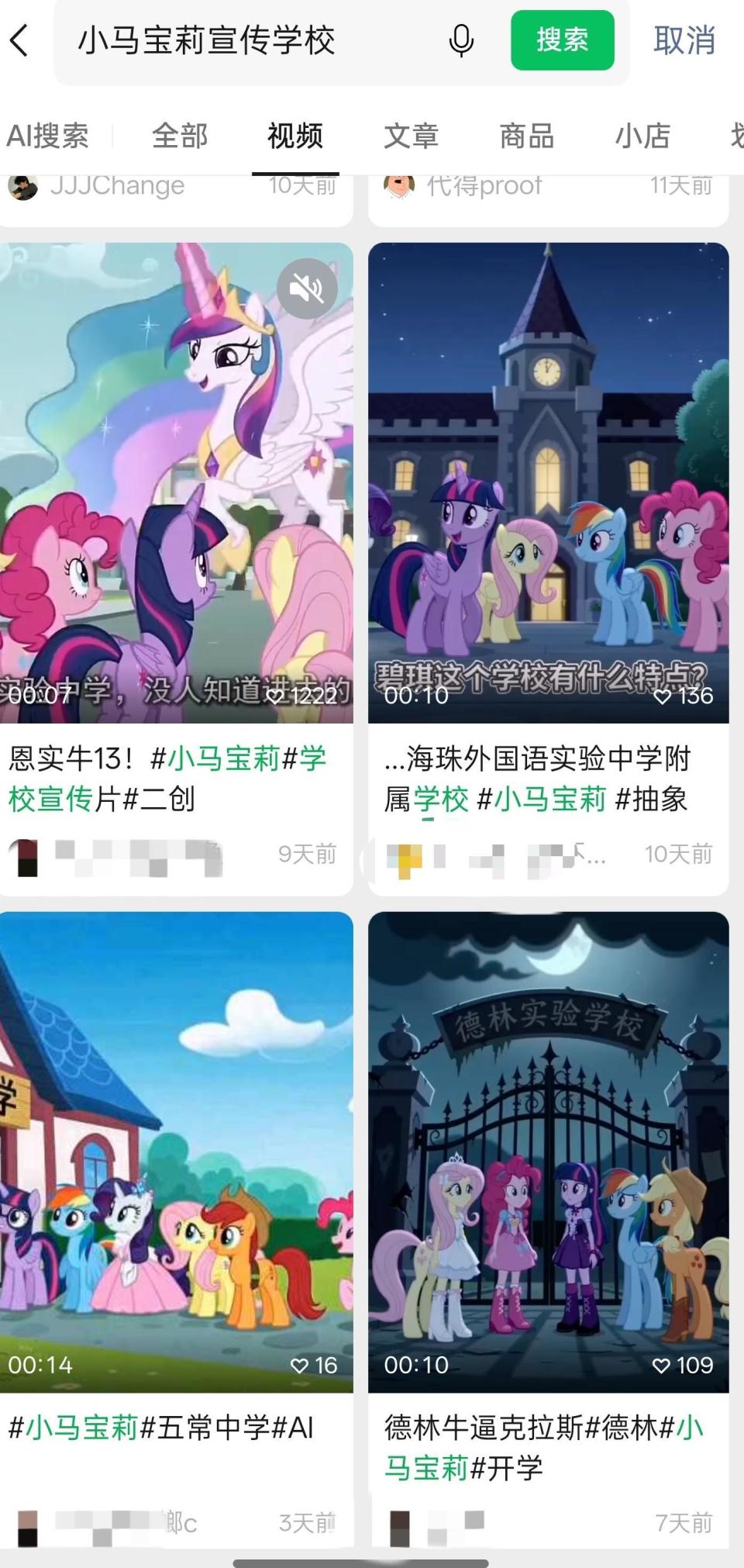The height and width of the screenshot is (1568, 744).
Task: Switch to the 文章 tab
Action: [411, 136]
